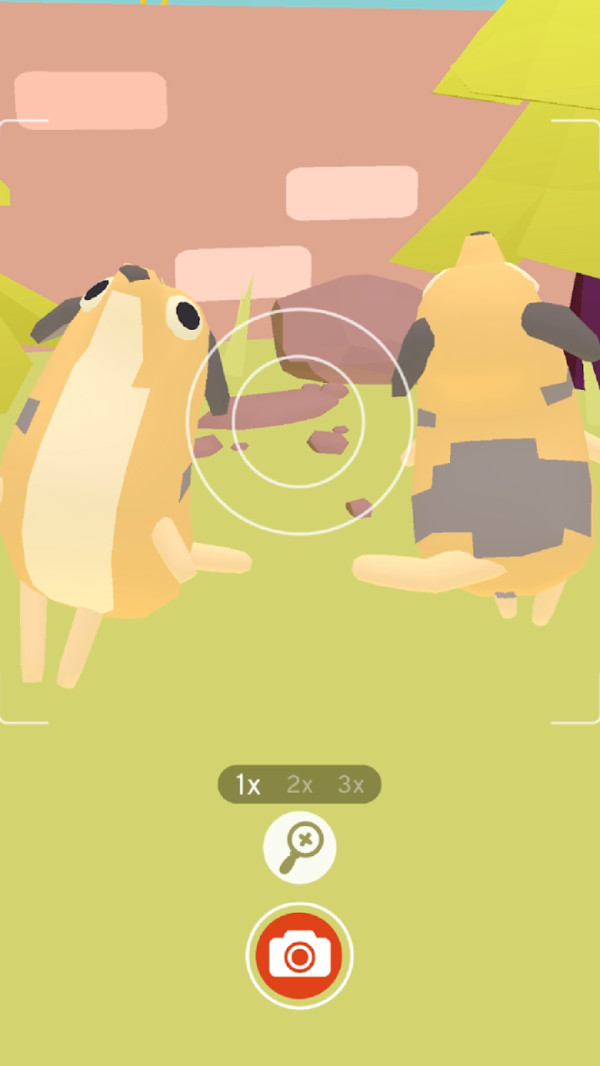Switch to 3x zoom

click(x=351, y=785)
